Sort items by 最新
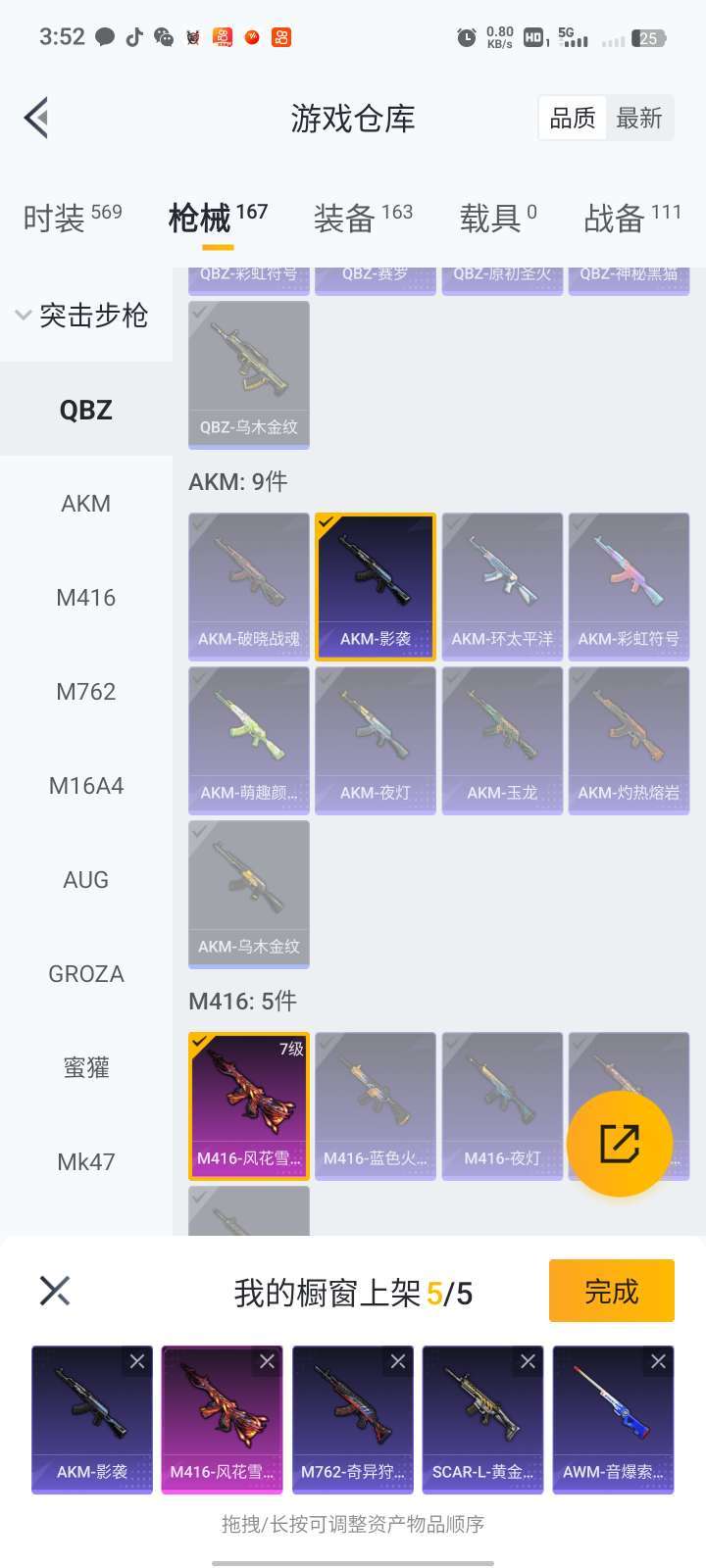706x1568 pixels. coord(639,119)
